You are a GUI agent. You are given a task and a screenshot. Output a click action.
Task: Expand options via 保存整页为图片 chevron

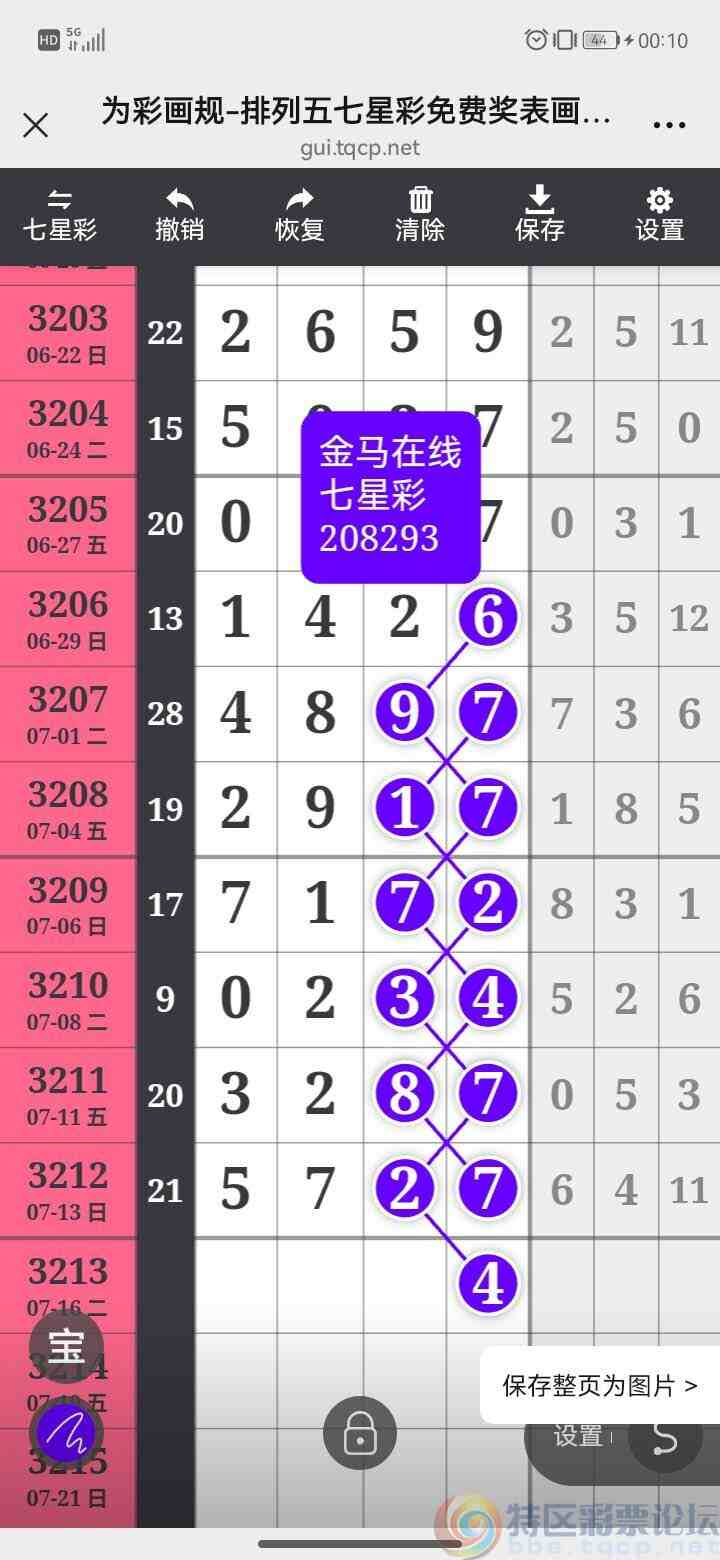tap(692, 1386)
